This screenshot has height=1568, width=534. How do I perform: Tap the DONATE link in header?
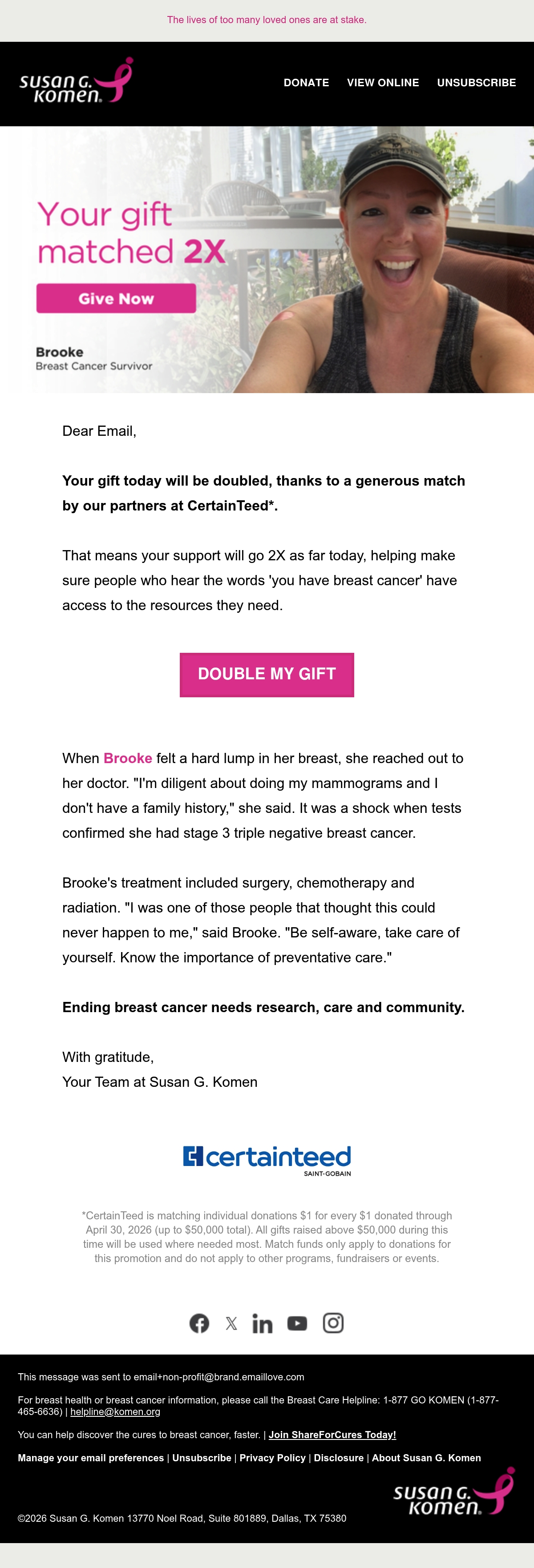[306, 83]
